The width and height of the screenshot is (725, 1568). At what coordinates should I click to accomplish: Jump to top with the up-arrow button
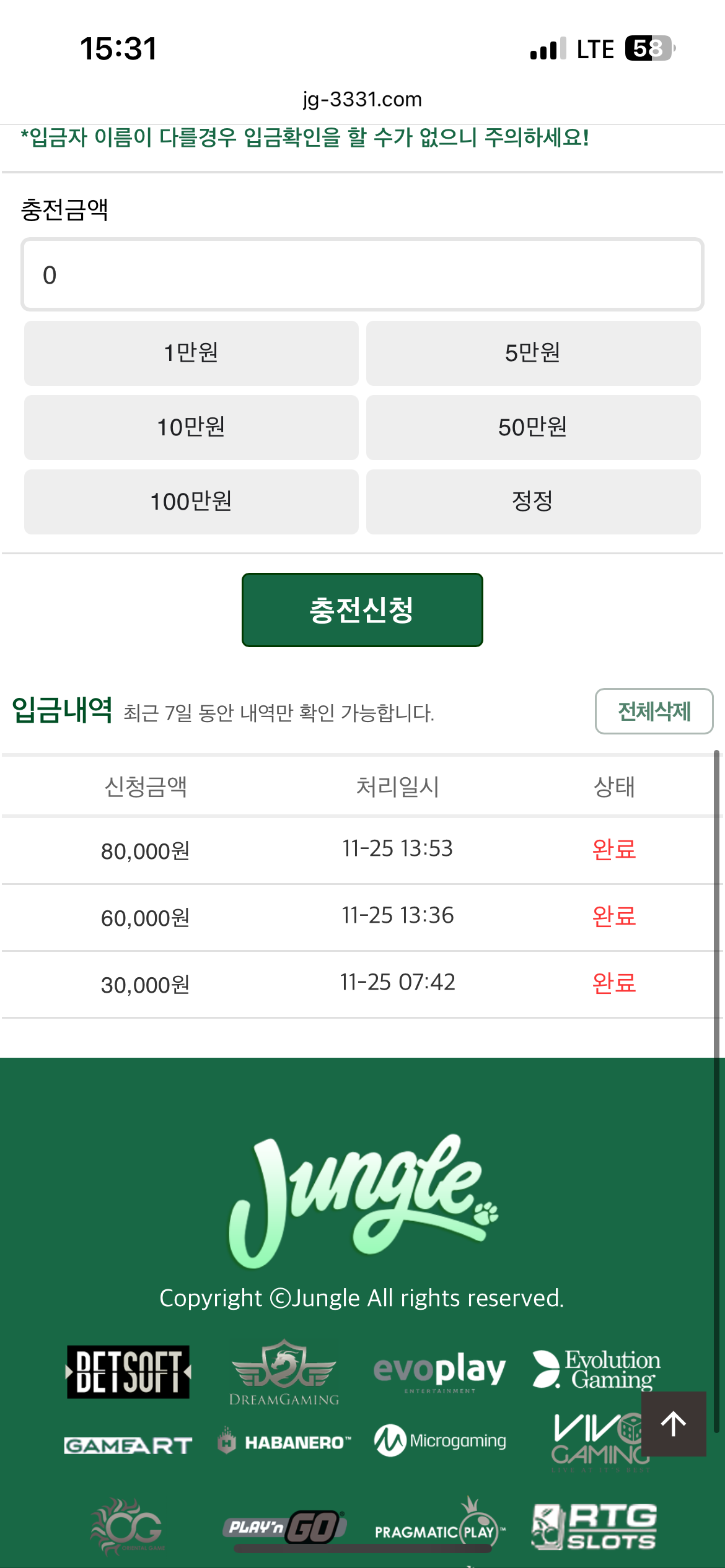click(674, 1424)
